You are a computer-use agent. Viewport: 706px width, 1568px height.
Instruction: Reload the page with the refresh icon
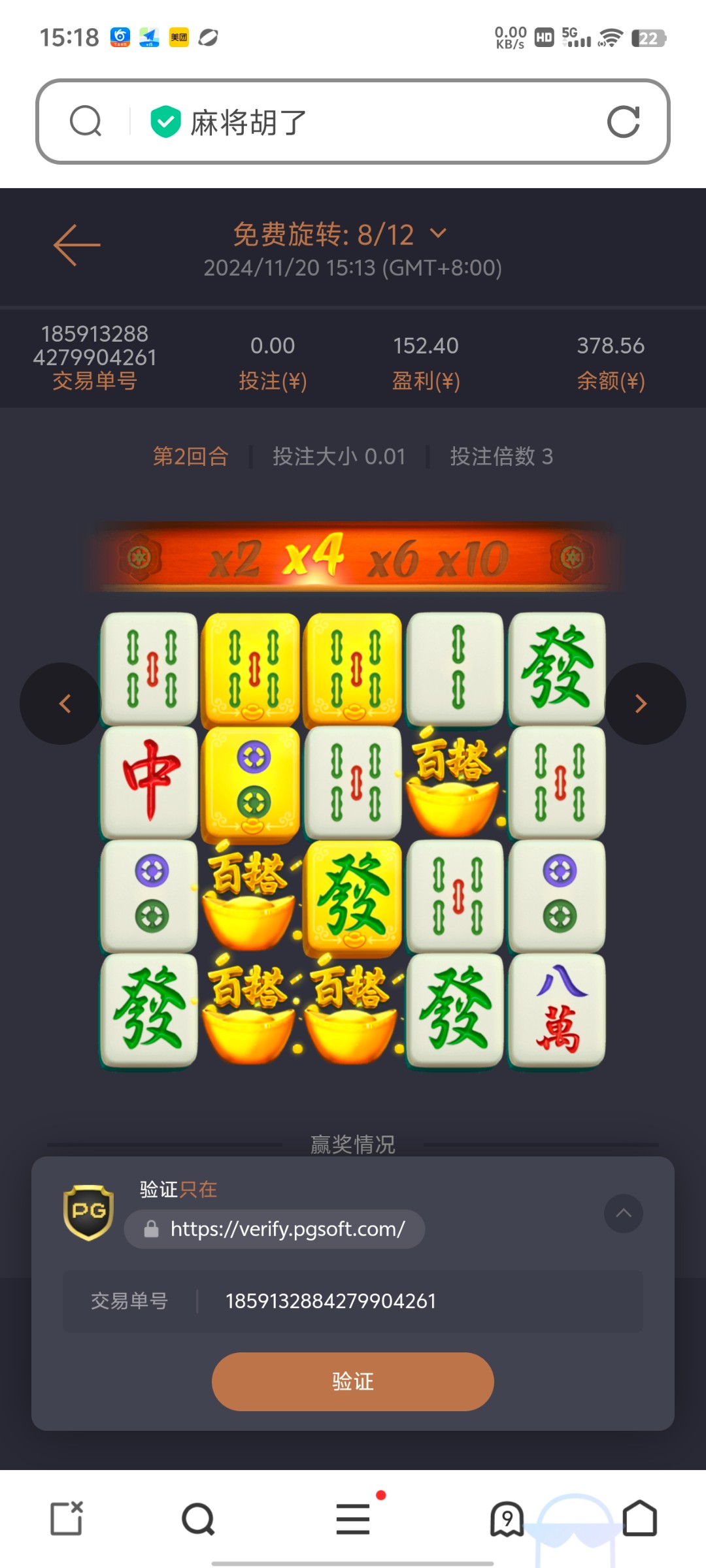623,122
